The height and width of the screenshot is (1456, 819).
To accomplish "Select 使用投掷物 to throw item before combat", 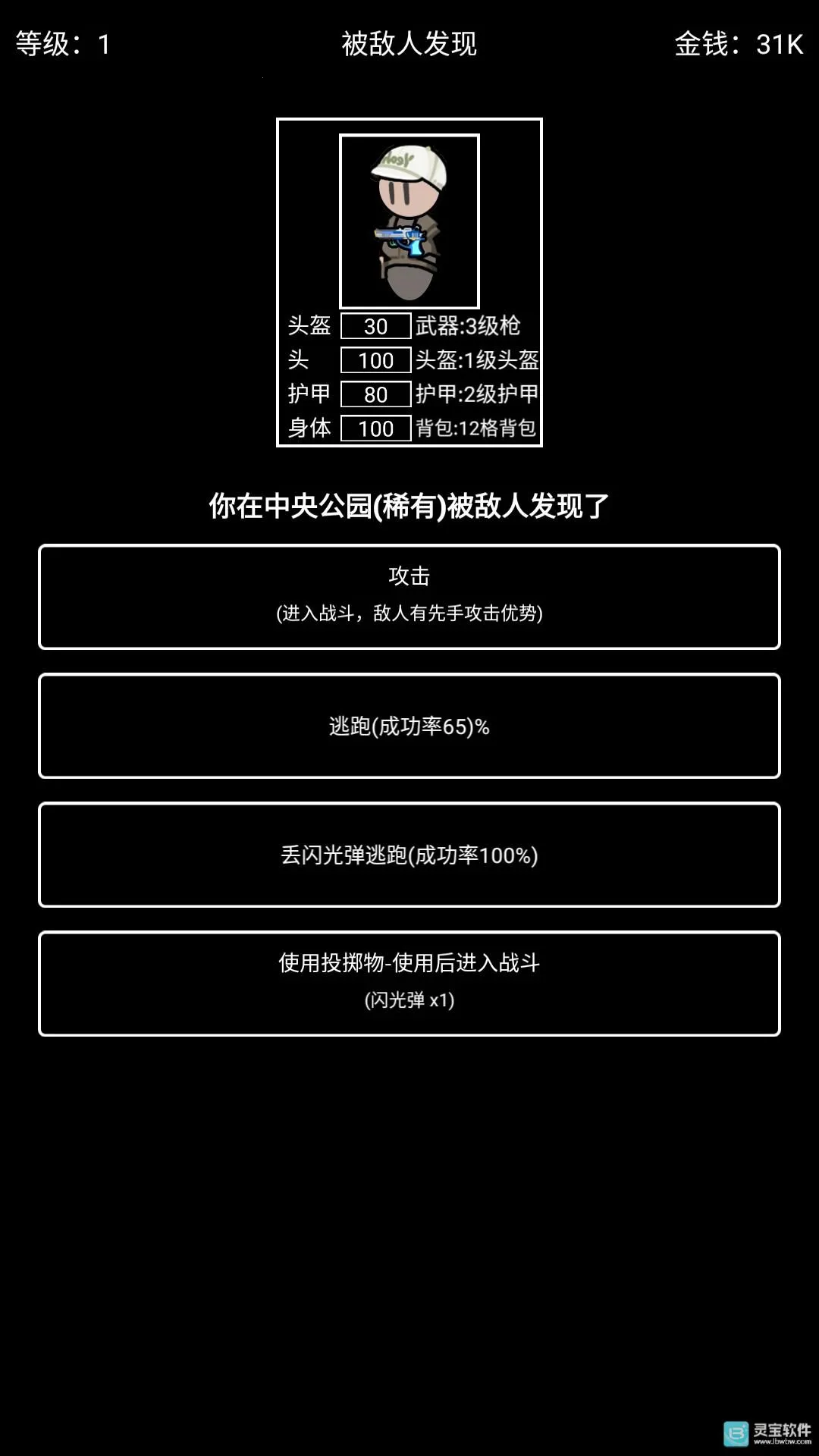I will click(x=409, y=984).
